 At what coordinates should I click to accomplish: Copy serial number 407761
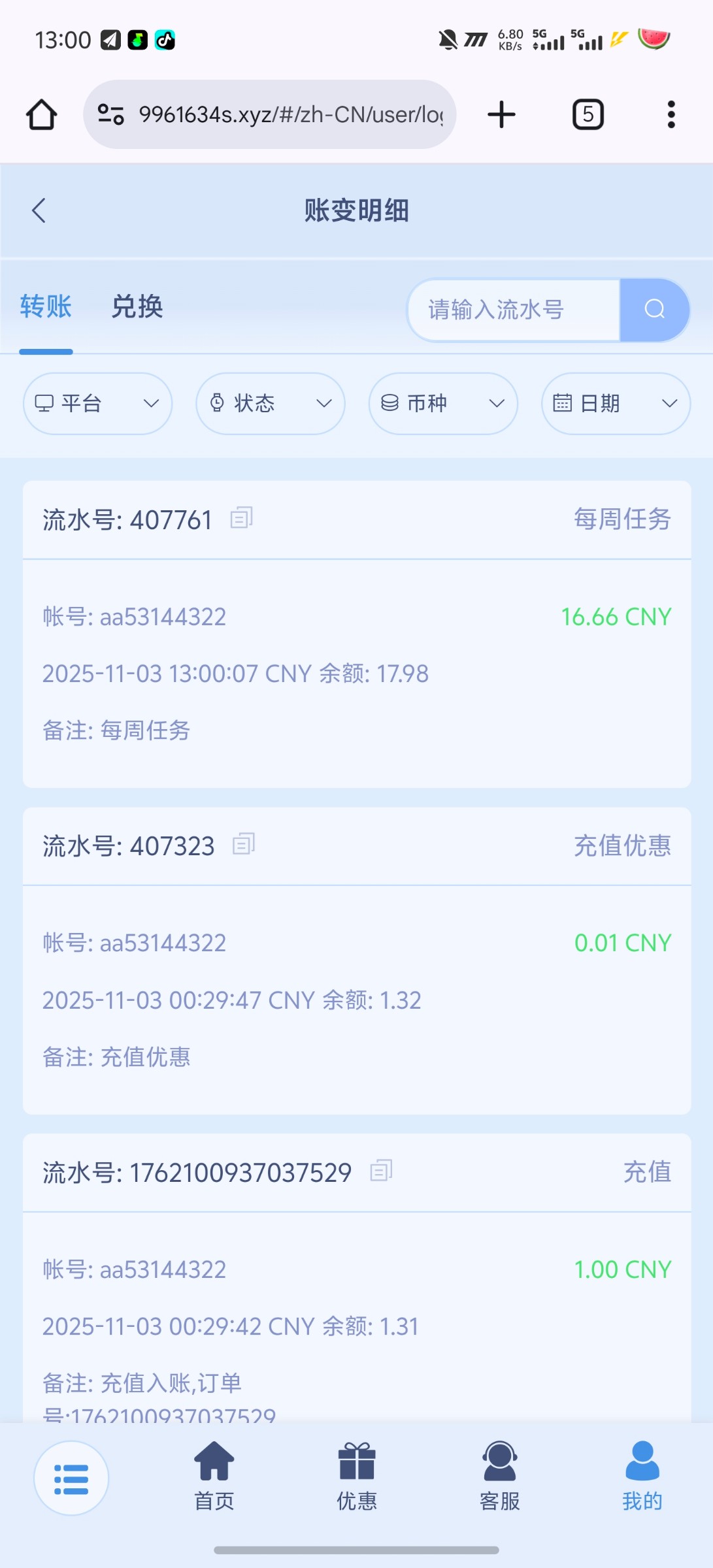241,519
